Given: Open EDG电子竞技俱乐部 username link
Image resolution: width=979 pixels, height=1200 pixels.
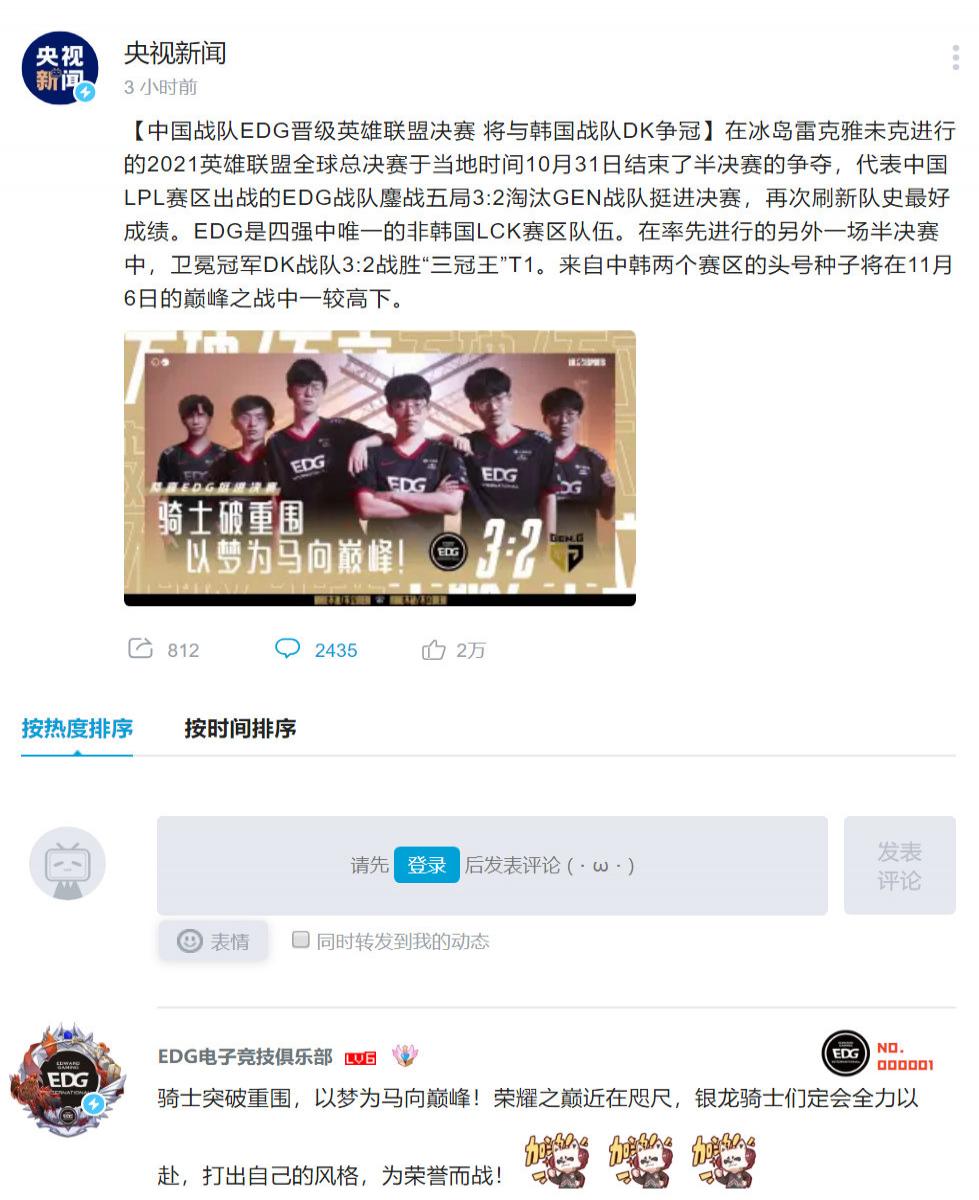Looking at the screenshot, I should (x=245, y=1057).
